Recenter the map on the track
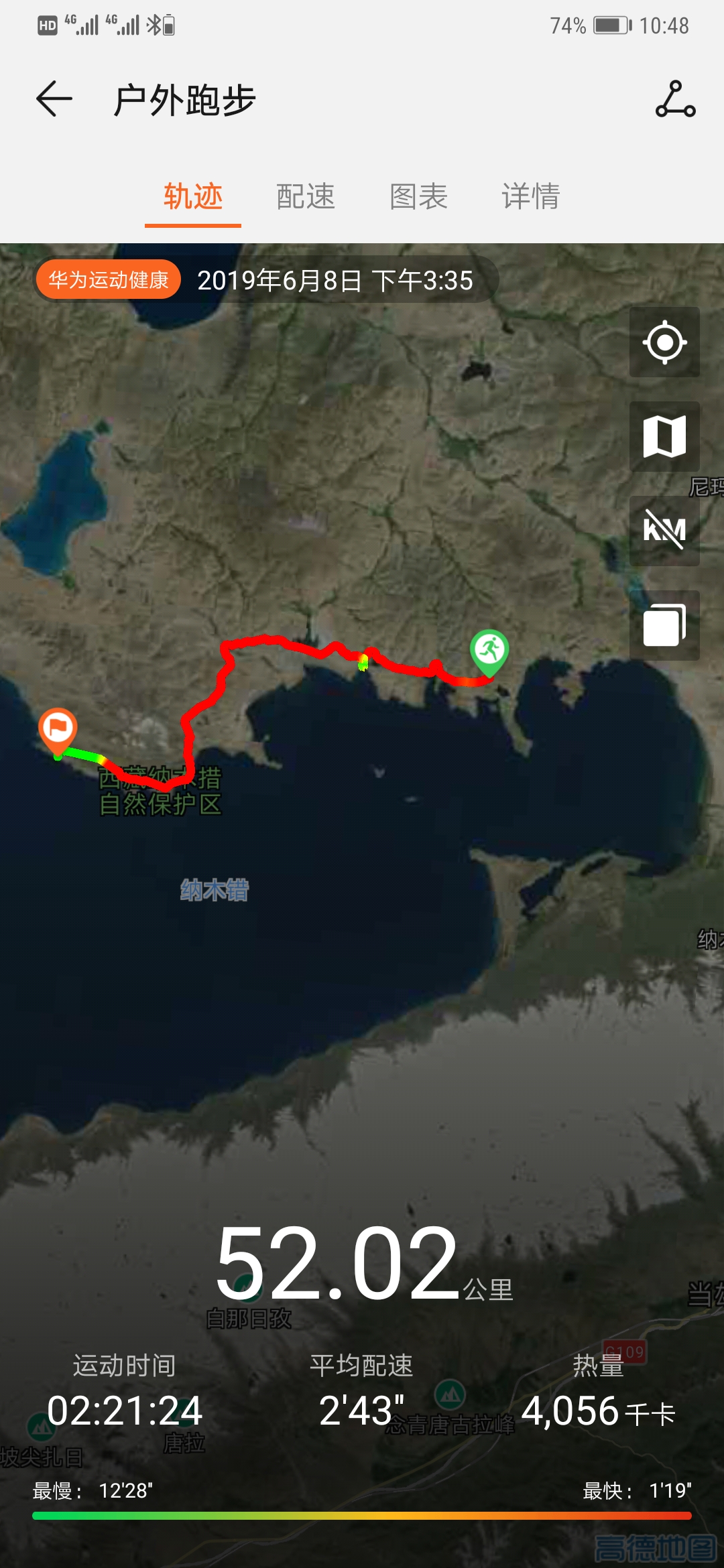 (664, 342)
